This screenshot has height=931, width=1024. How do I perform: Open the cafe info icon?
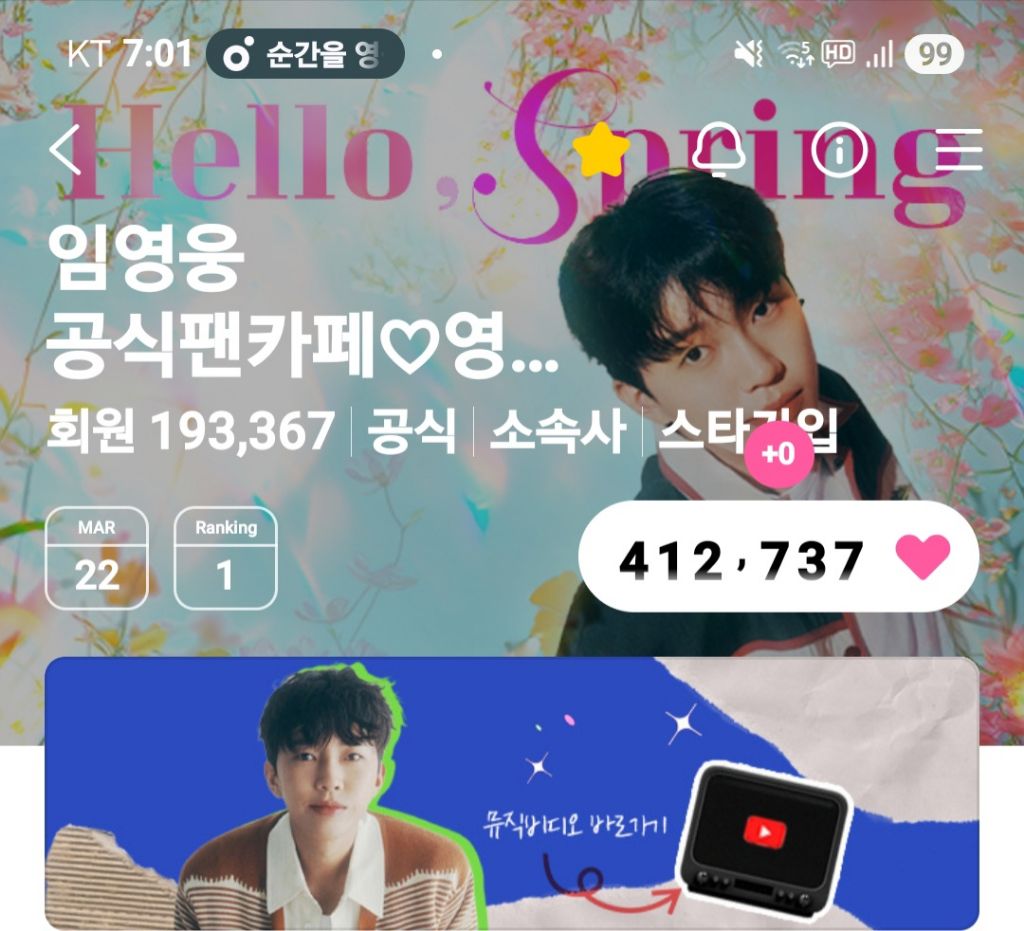click(x=840, y=150)
